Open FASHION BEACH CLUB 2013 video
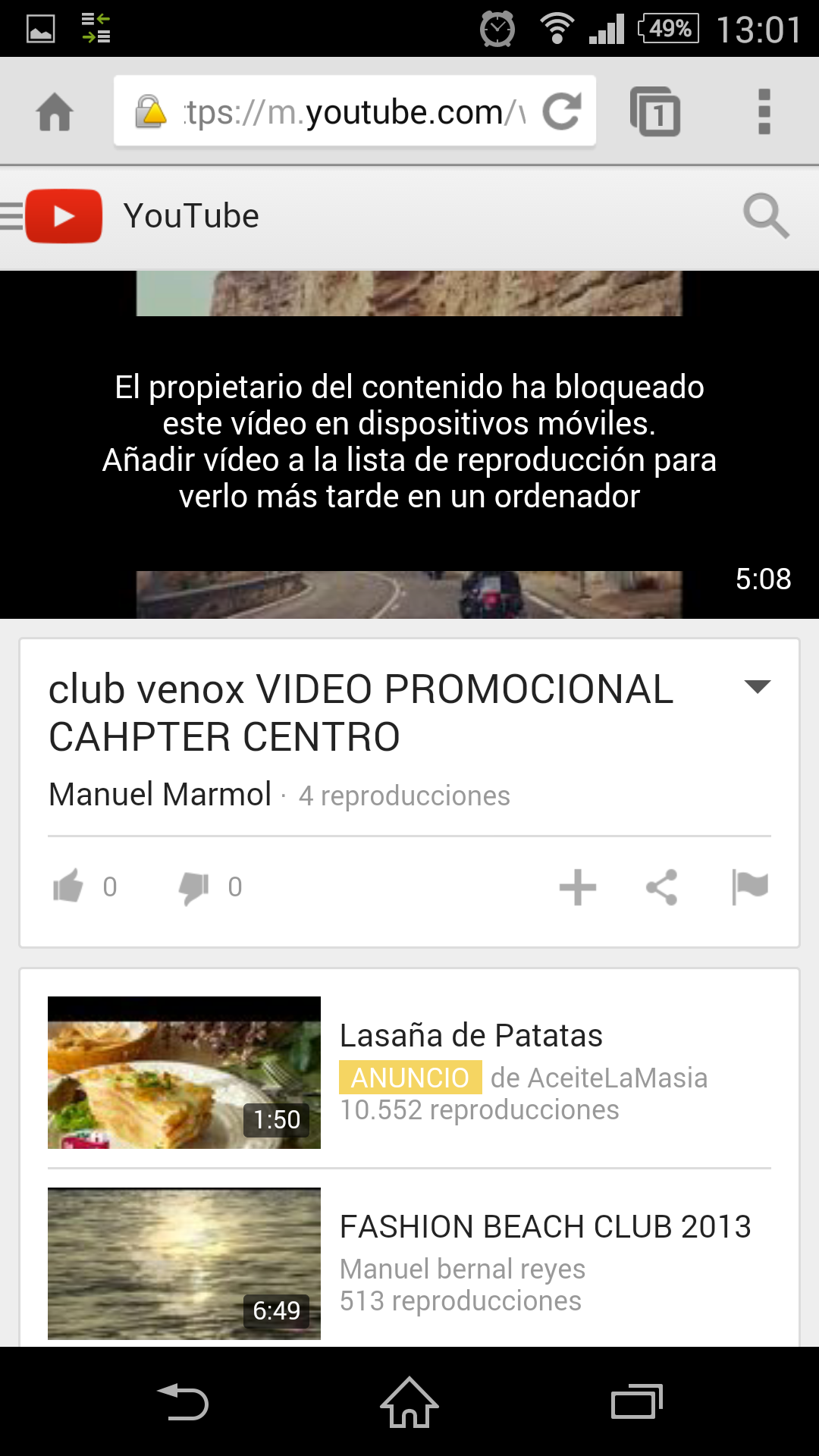This screenshot has height=1456, width=819. coord(544,1227)
